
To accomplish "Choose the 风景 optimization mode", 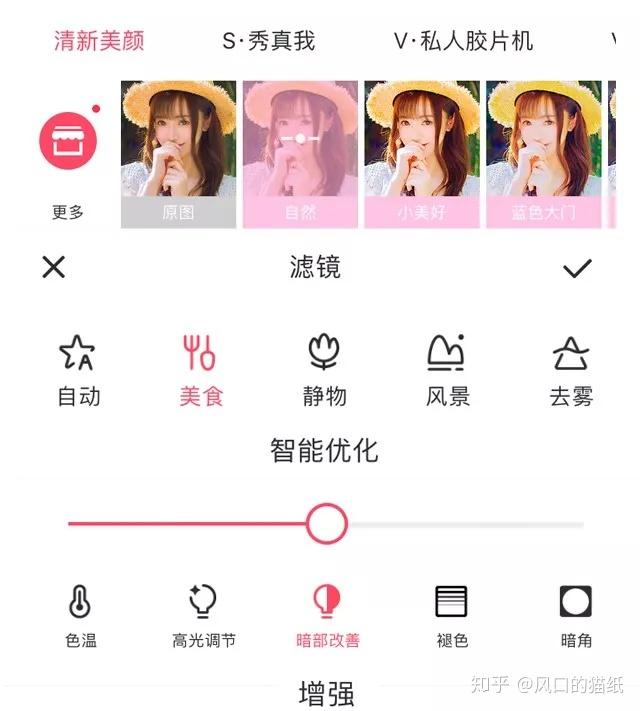I will (447, 370).
